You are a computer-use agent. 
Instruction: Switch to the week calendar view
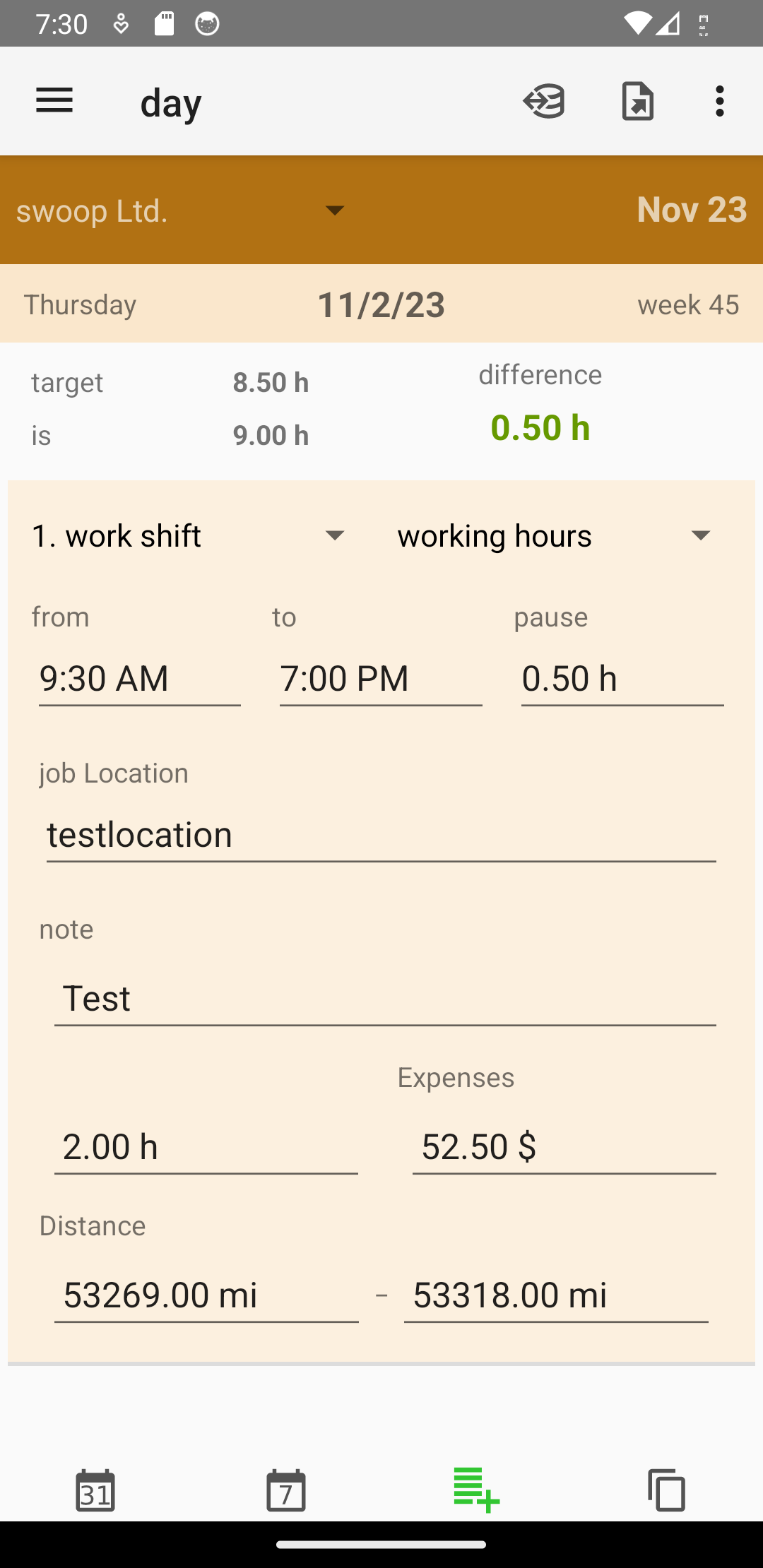click(x=286, y=1490)
